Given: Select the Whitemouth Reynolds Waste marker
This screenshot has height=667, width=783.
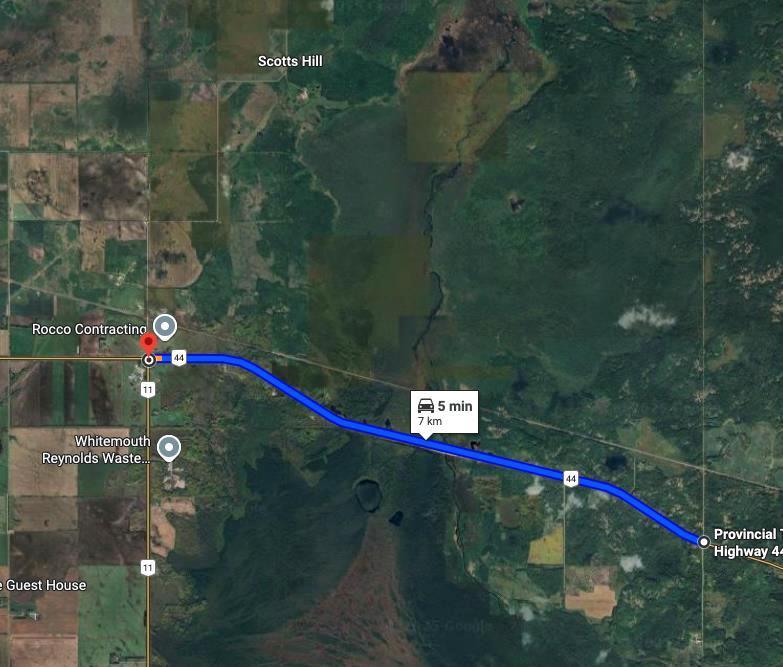Looking at the screenshot, I should pyautogui.click(x=170, y=447).
